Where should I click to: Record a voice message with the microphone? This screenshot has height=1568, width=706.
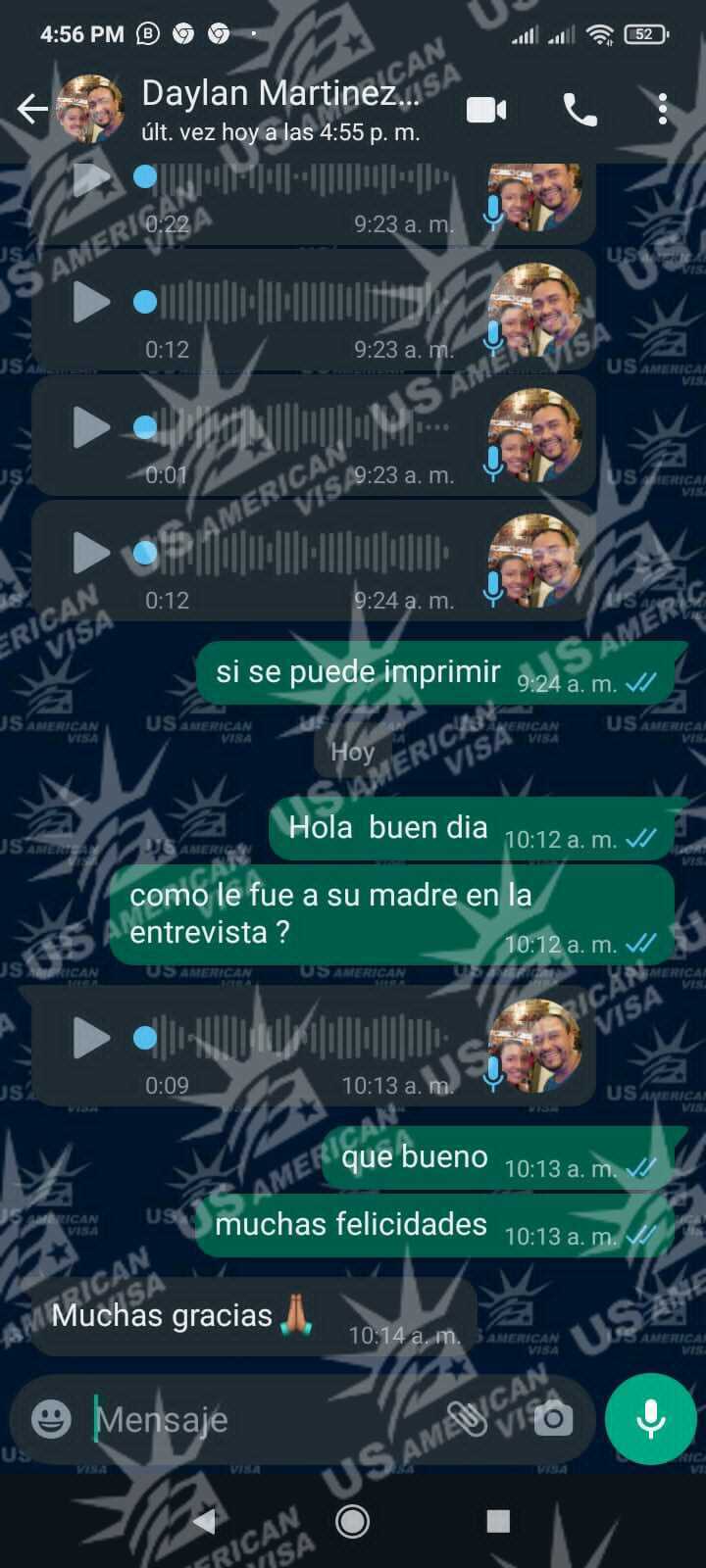point(650,1418)
